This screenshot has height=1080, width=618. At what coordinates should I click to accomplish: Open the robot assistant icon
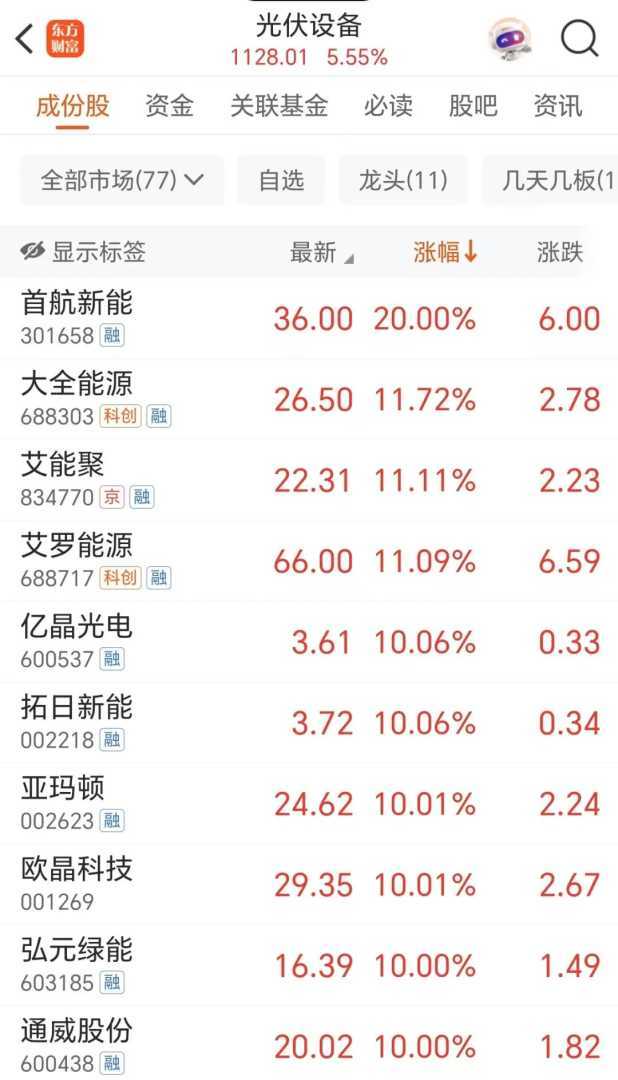click(510, 39)
